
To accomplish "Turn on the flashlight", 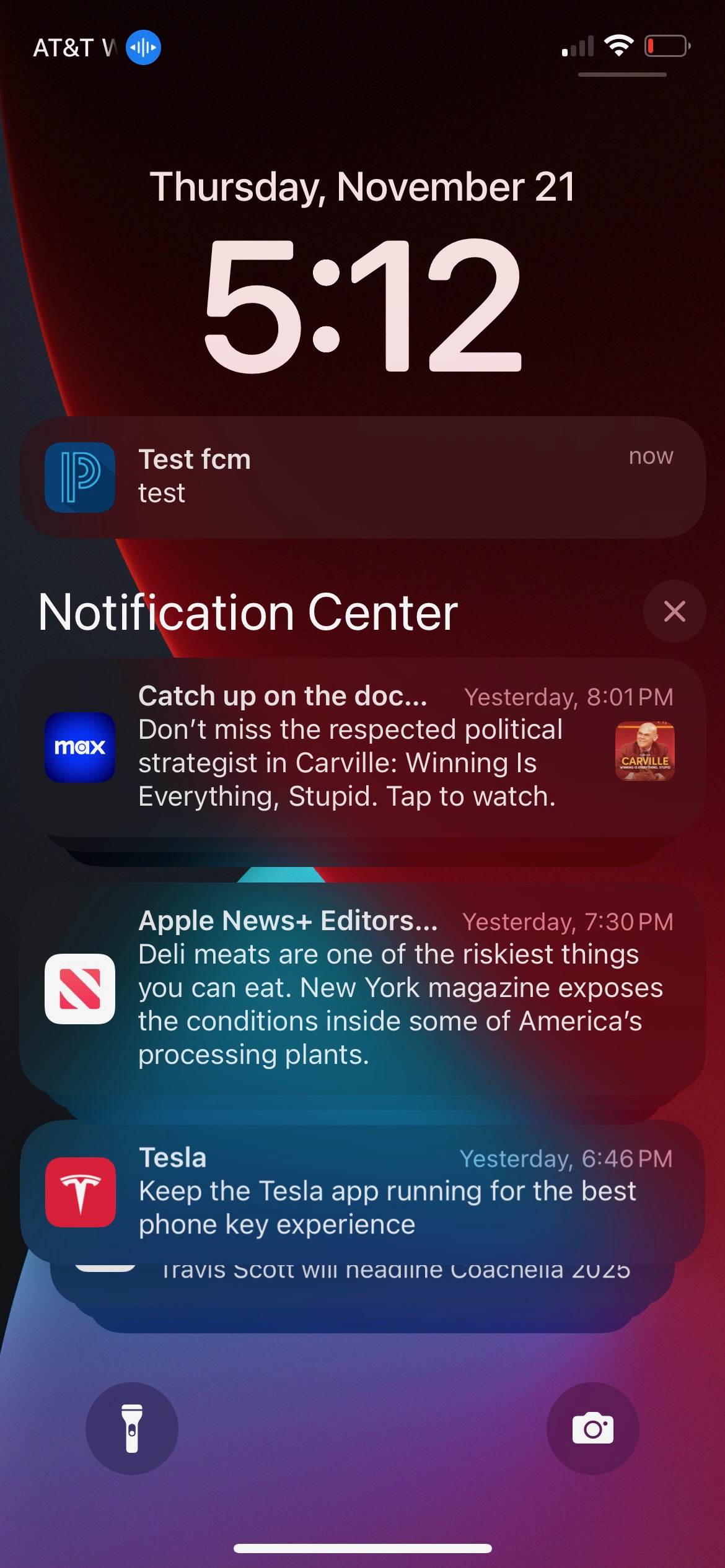I will click(x=133, y=1427).
